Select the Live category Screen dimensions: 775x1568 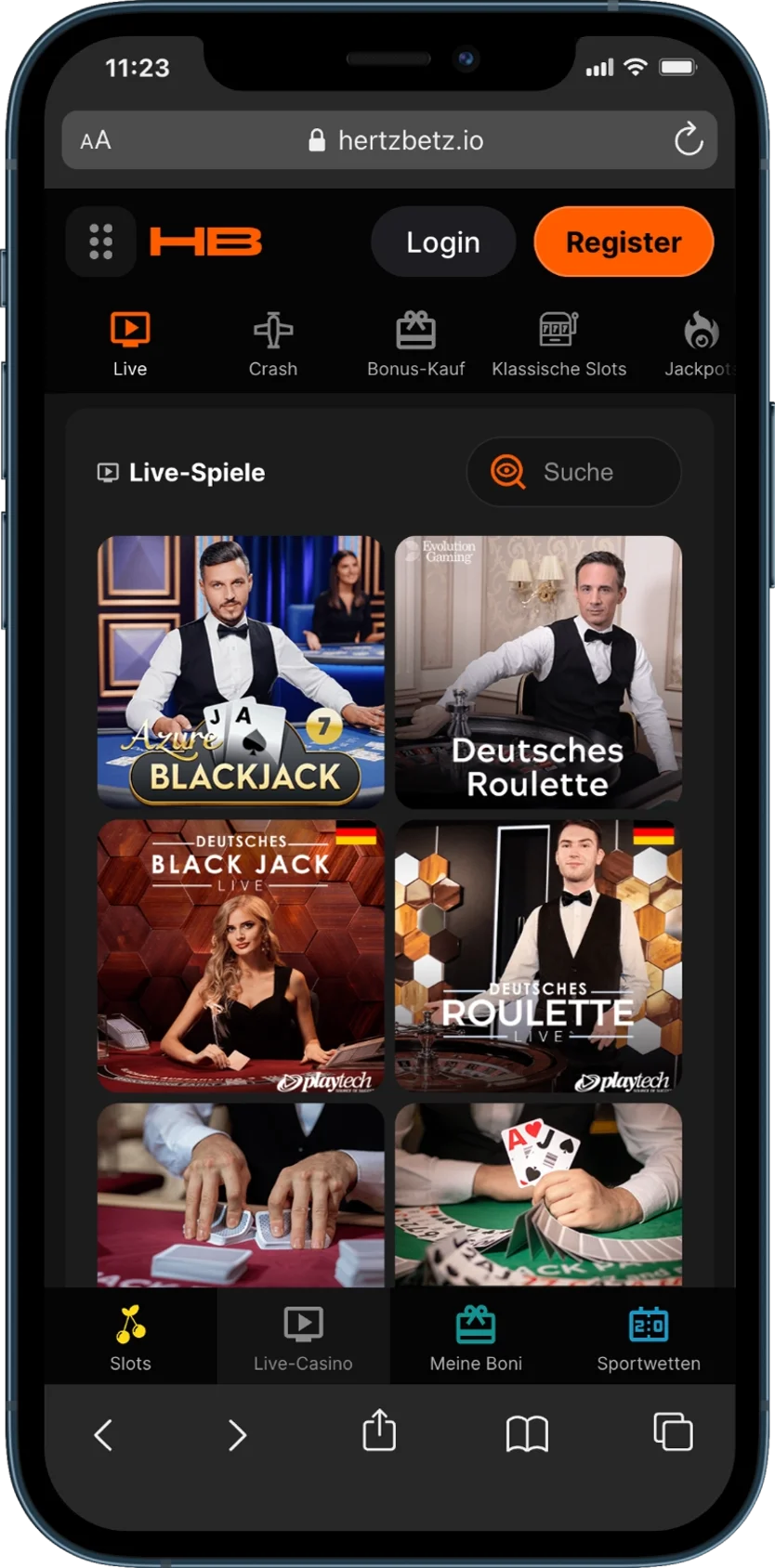click(130, 344)
